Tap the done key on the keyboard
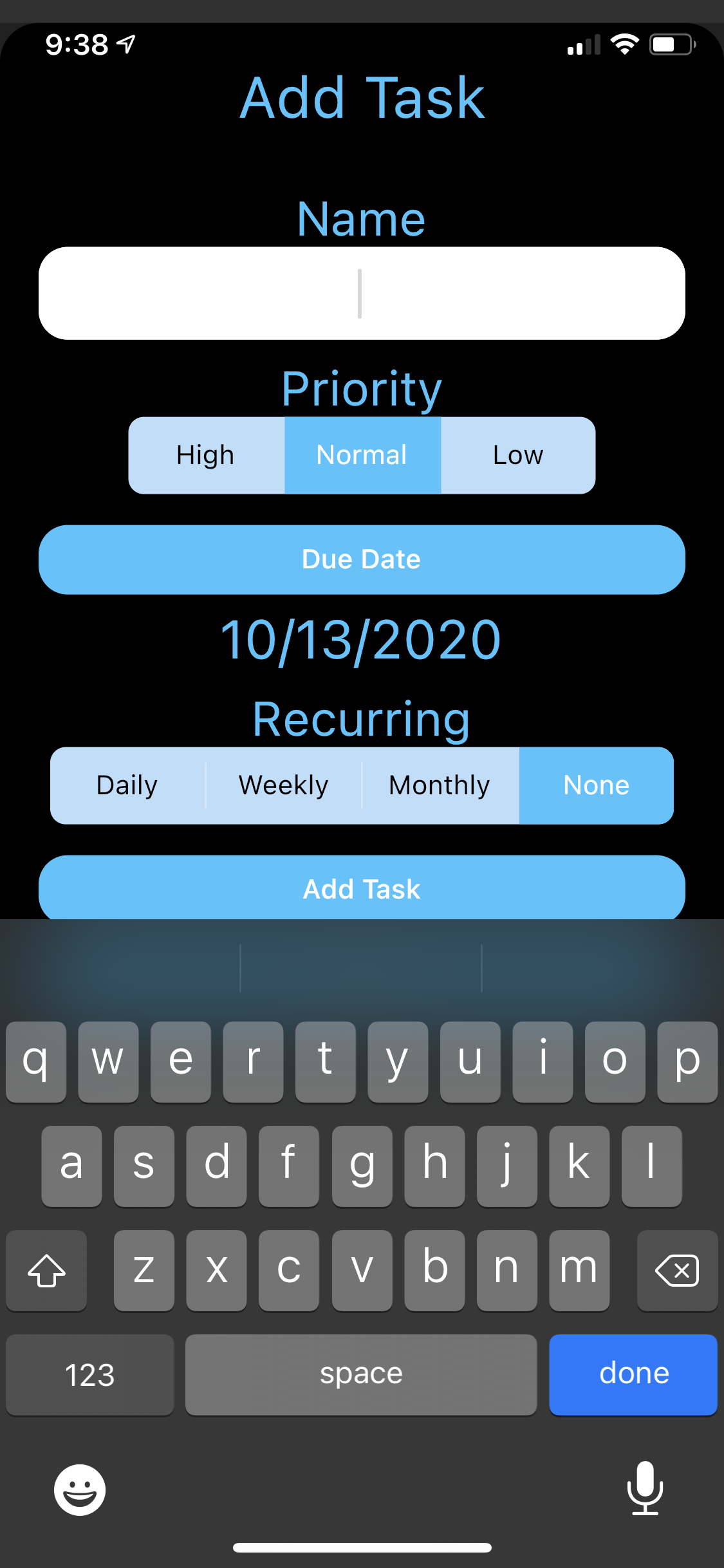The width and height of the screenshot is (724, 1568). pos(633,1374)
